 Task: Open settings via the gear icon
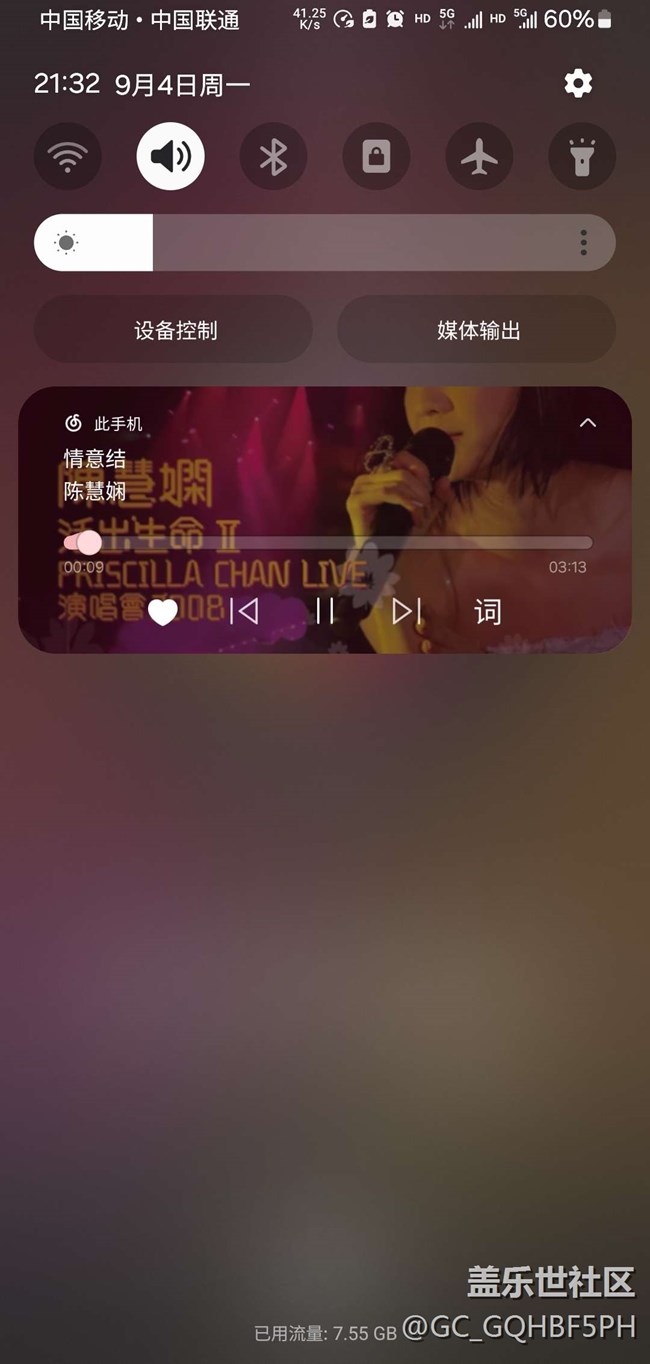click(x=578, y=84)
